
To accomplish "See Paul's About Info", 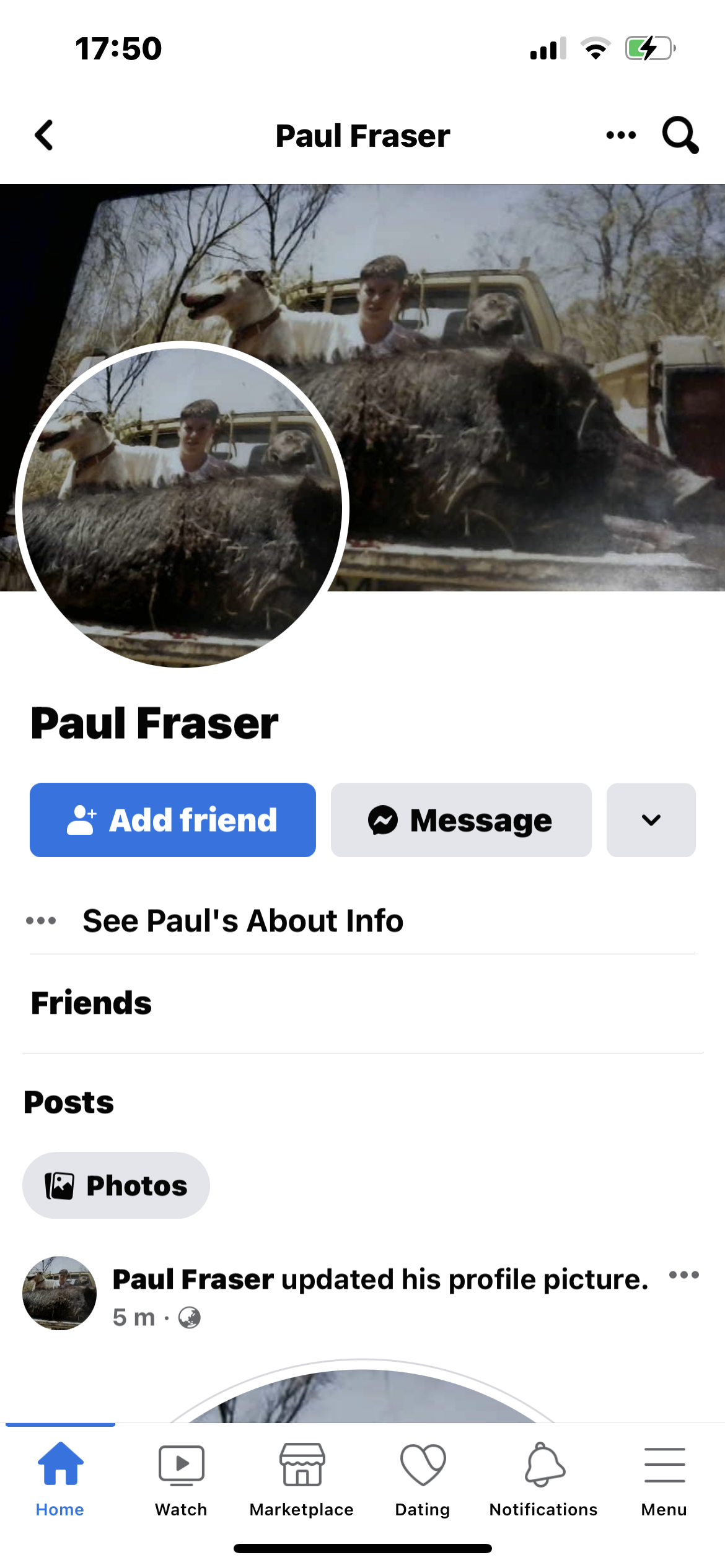I will (242, 921).
